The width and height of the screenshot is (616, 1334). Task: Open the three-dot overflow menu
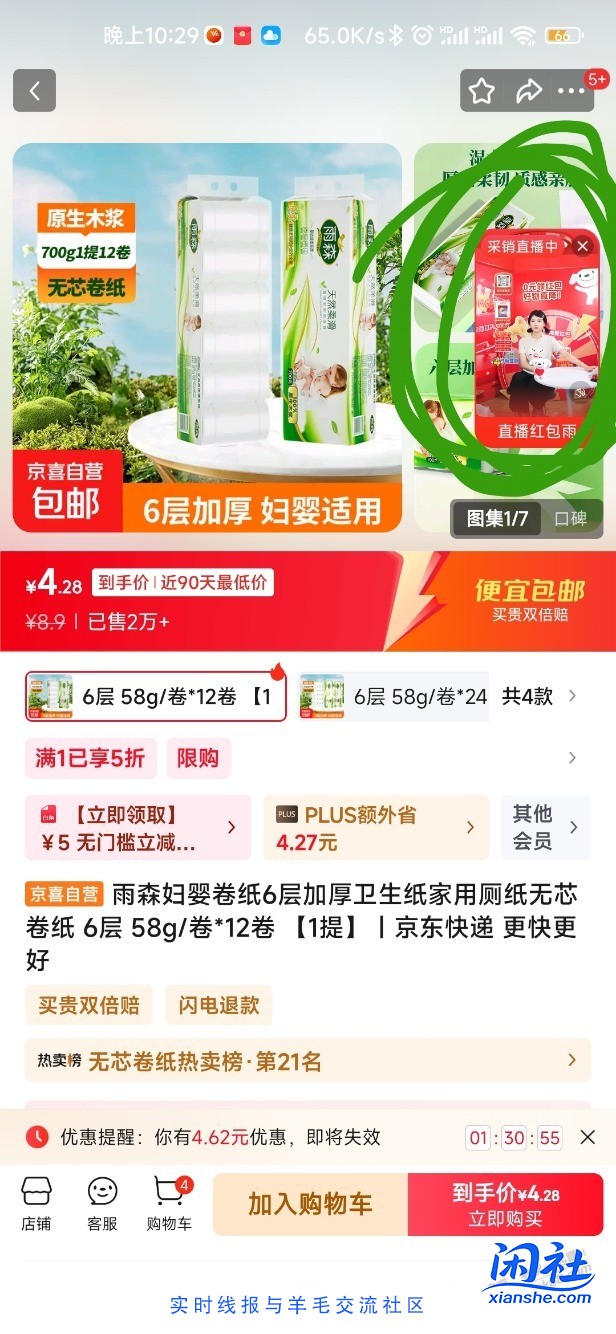(572, 91)
